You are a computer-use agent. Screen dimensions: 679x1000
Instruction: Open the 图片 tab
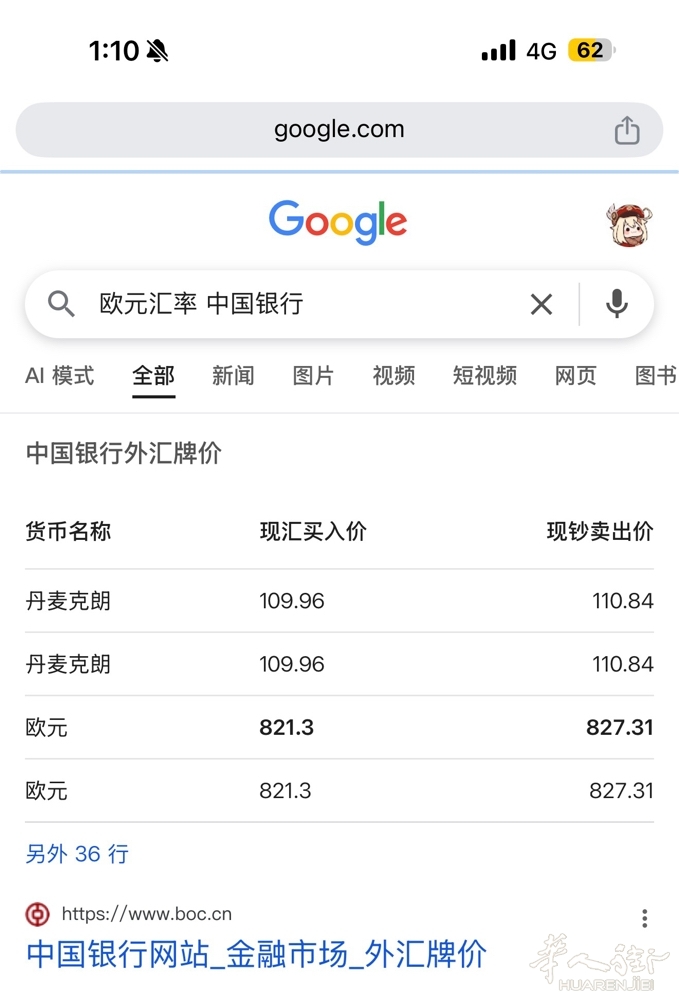tap(313, 376)
